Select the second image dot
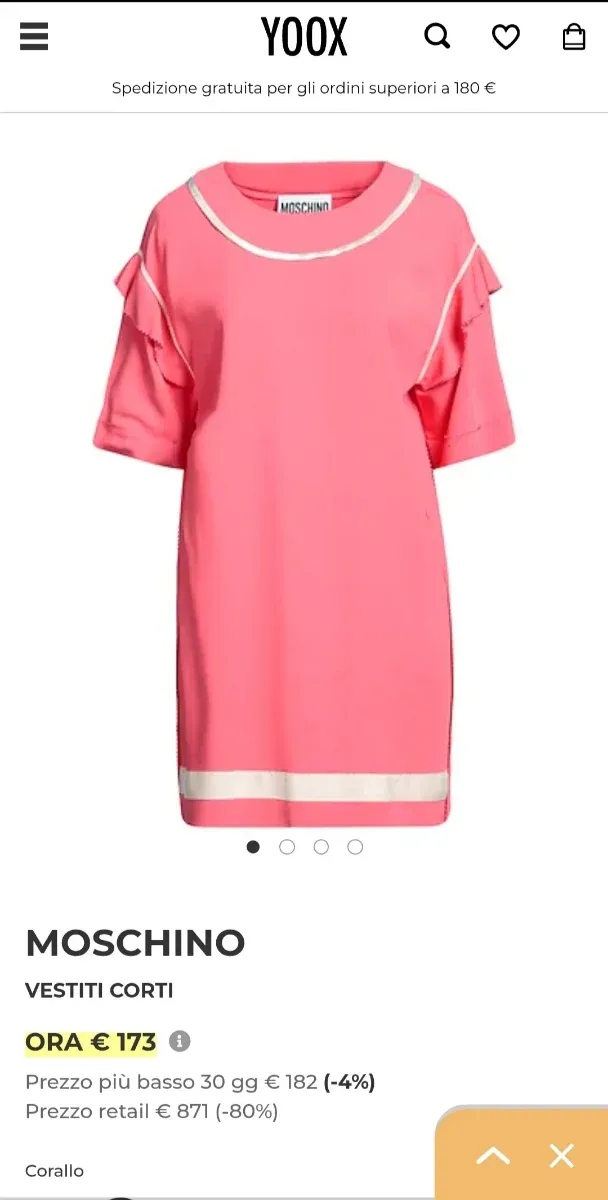This screenshot has height=1200, width=608. (287, 847)
